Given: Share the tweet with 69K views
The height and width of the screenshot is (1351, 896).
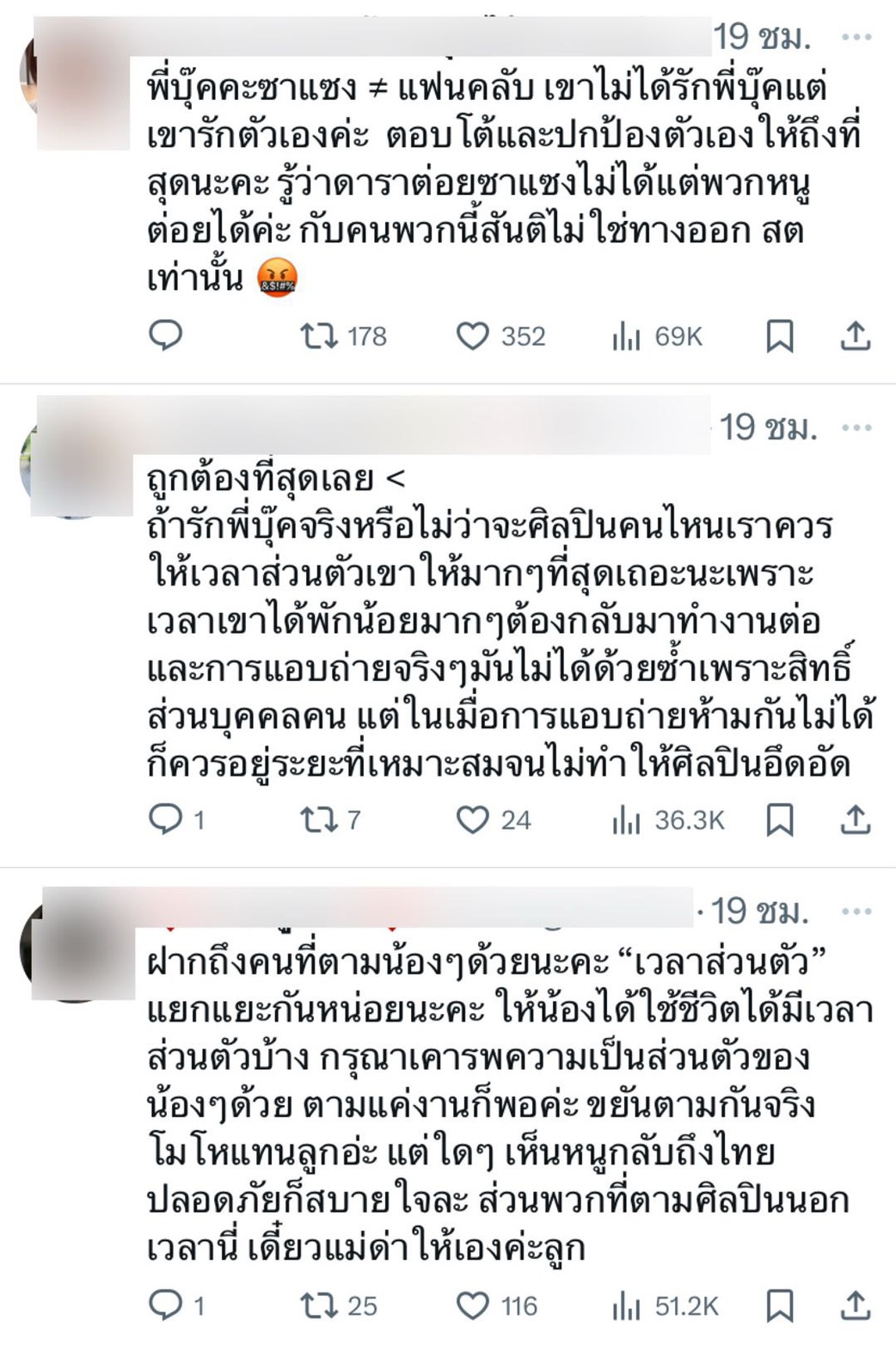Looking at the screenshot, I should (x=855, y=335).
